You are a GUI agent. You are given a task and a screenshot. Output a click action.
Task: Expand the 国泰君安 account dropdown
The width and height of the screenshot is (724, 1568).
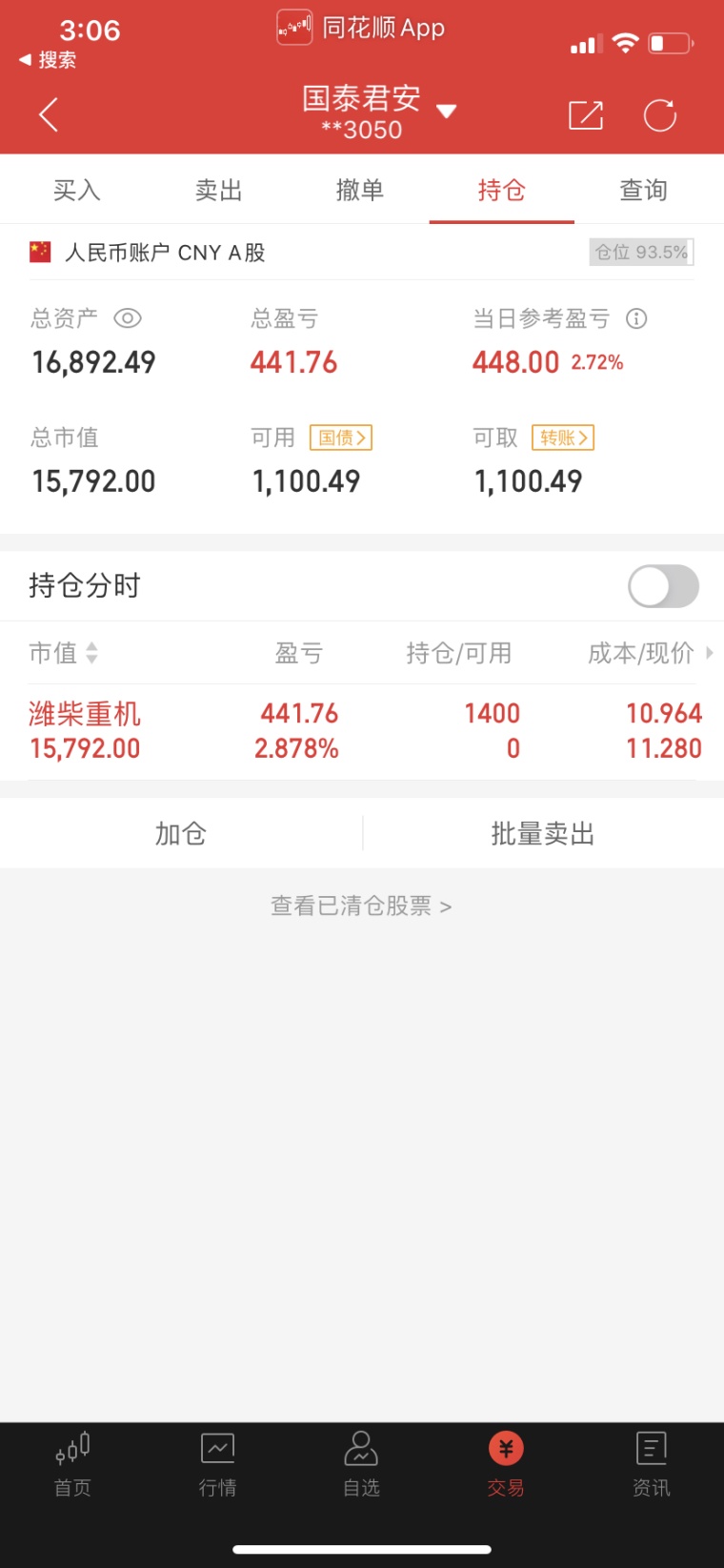(446, 112)
